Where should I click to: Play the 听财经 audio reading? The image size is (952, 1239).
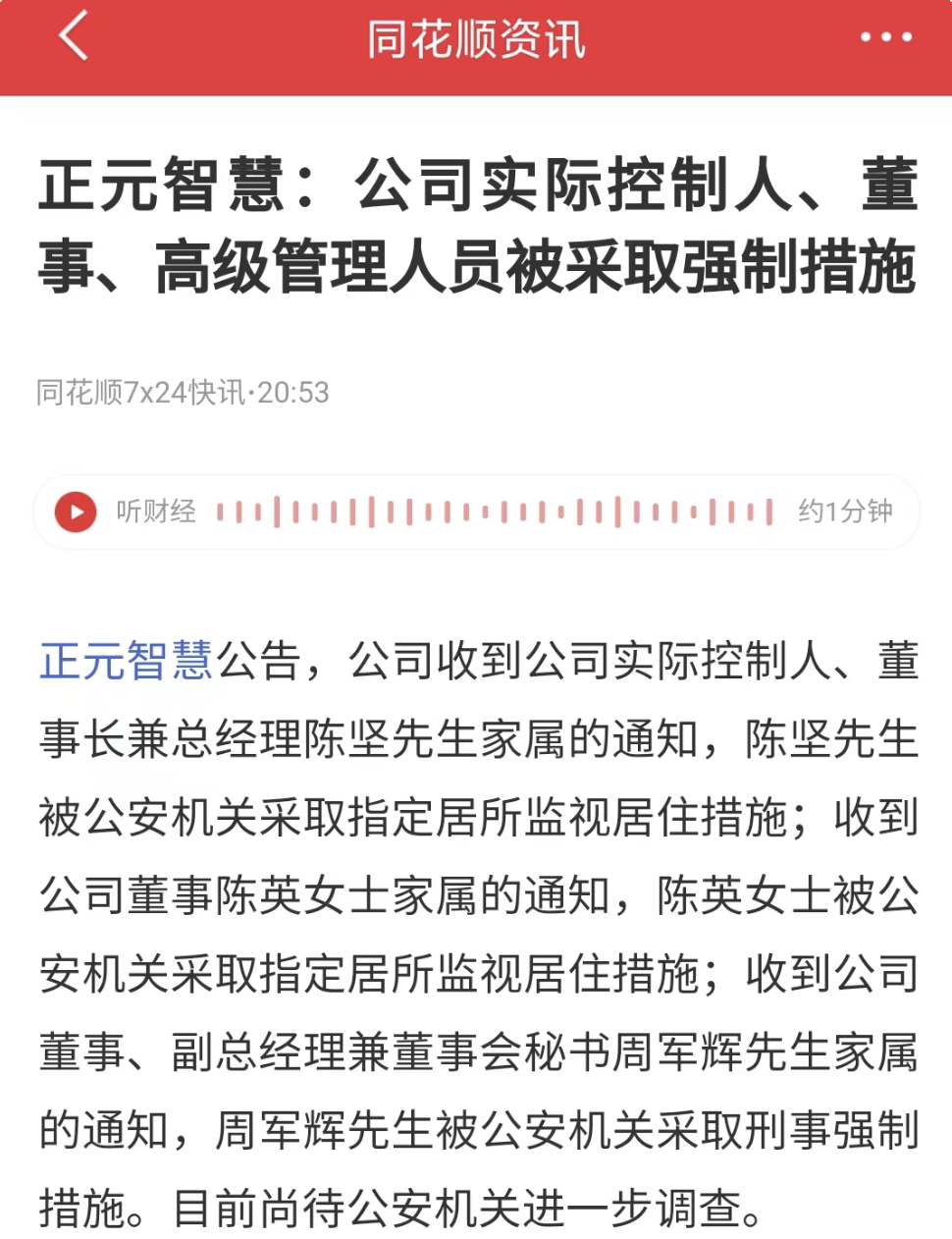click(76, 512)
